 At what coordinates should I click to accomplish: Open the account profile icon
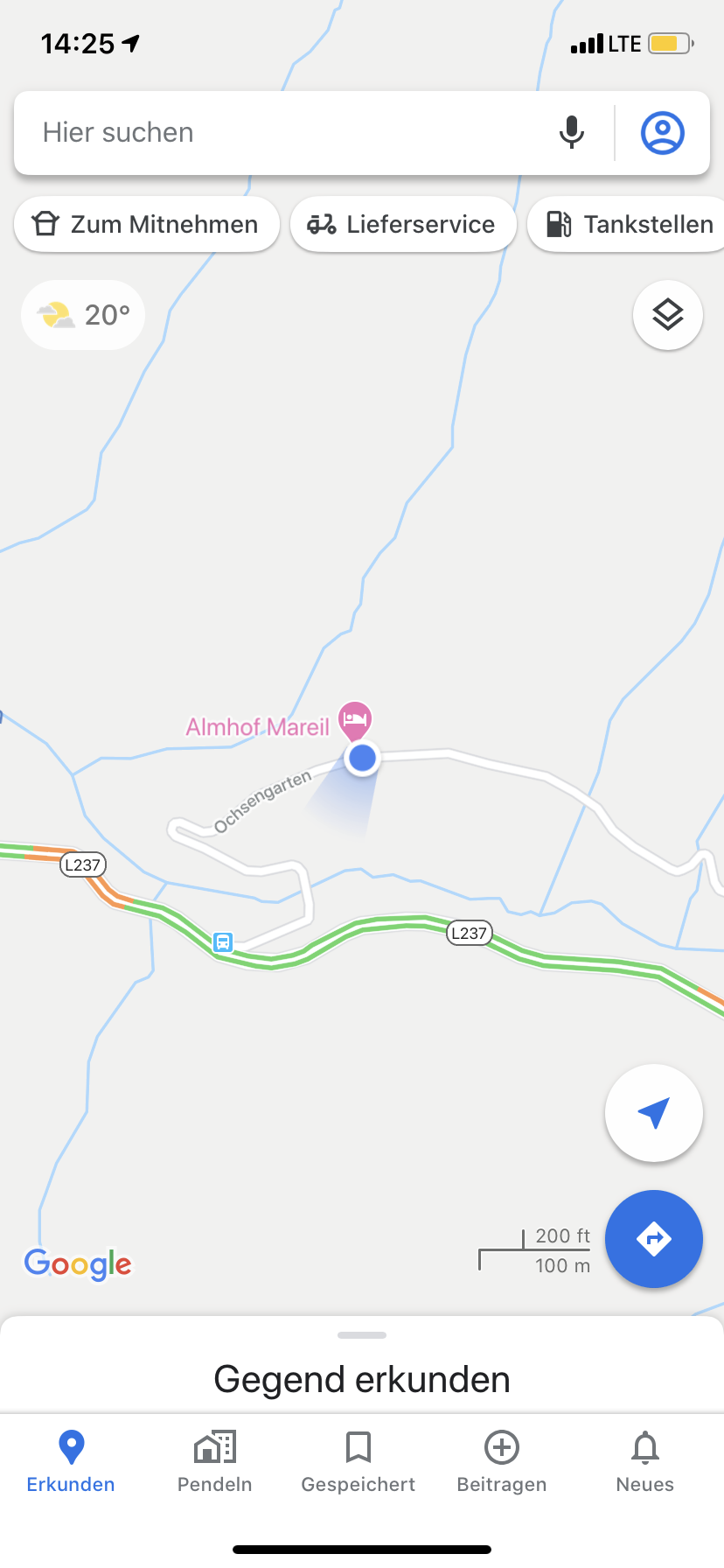tap(663, 133)
